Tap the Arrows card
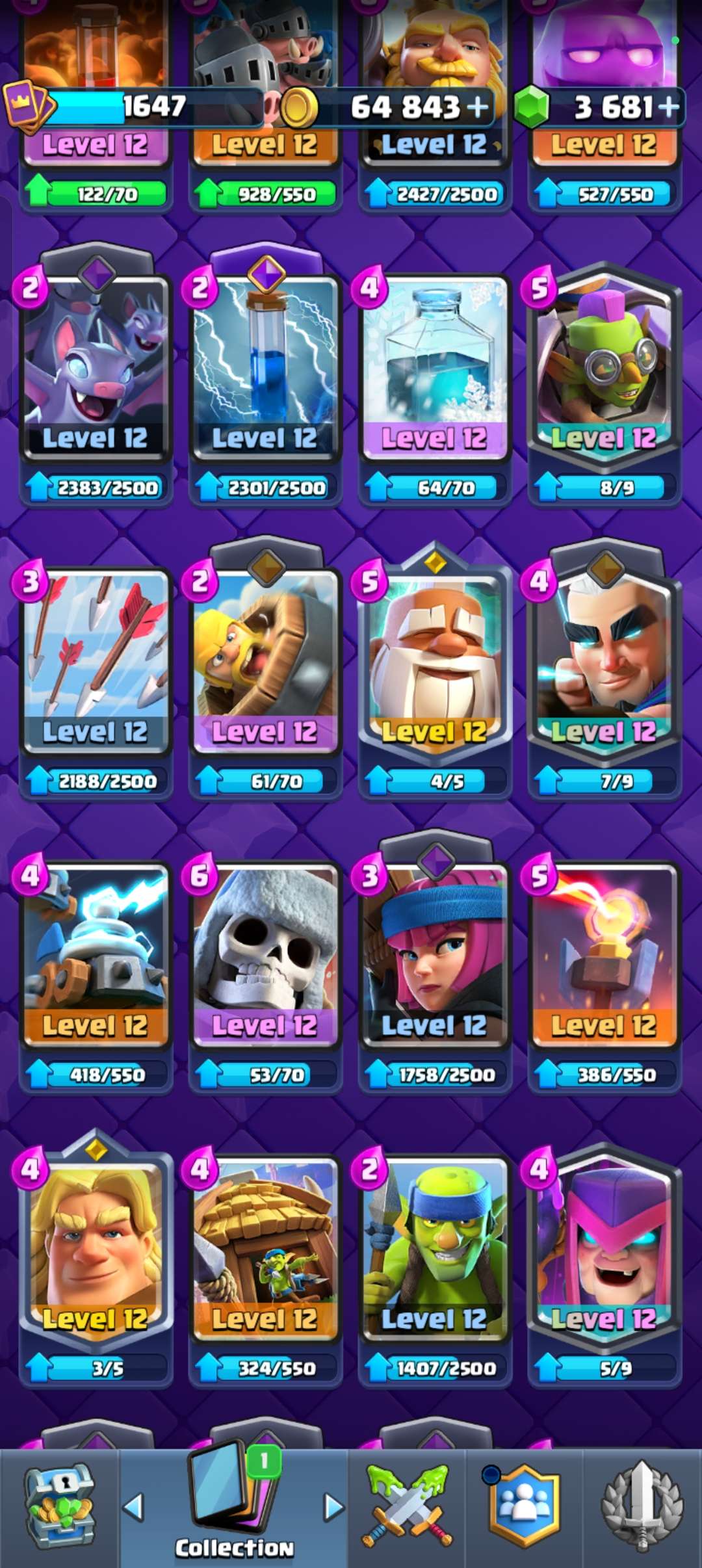702x1568 pixels. [x=96, y=683]
